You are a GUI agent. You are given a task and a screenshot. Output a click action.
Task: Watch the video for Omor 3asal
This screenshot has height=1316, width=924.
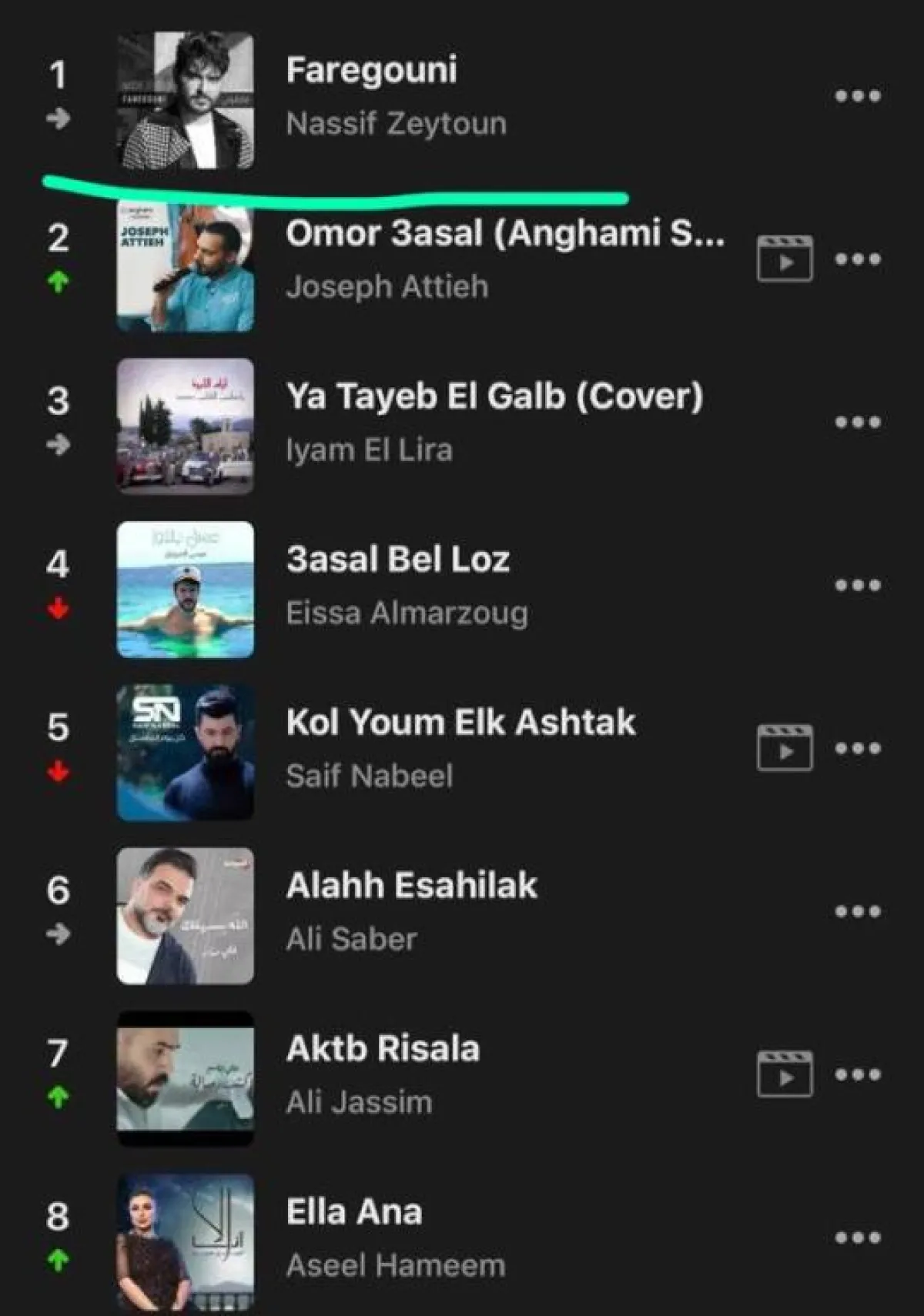pos(785,259)
